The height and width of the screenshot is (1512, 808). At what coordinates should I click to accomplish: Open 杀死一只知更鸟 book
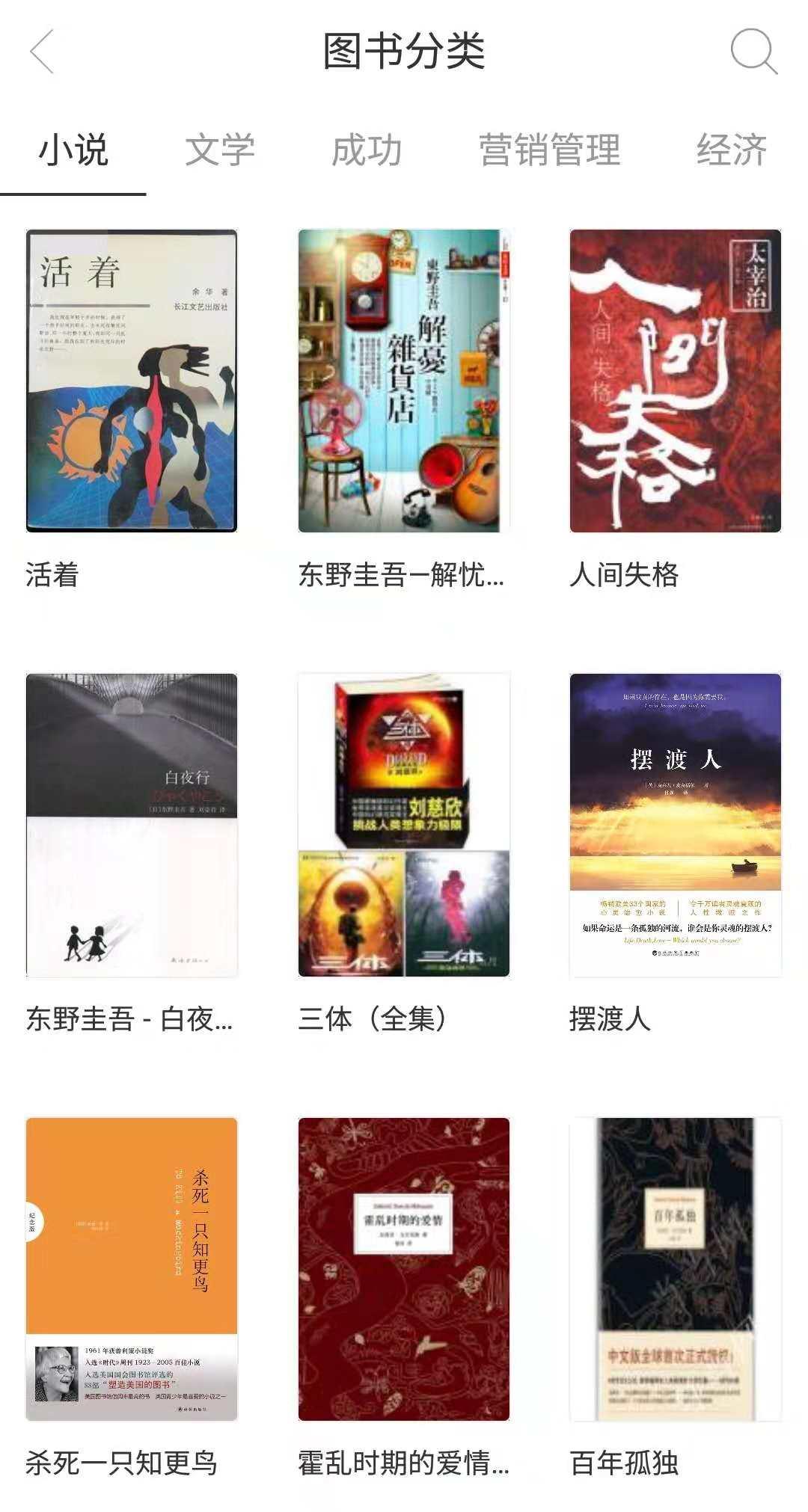coord(132,1269)
